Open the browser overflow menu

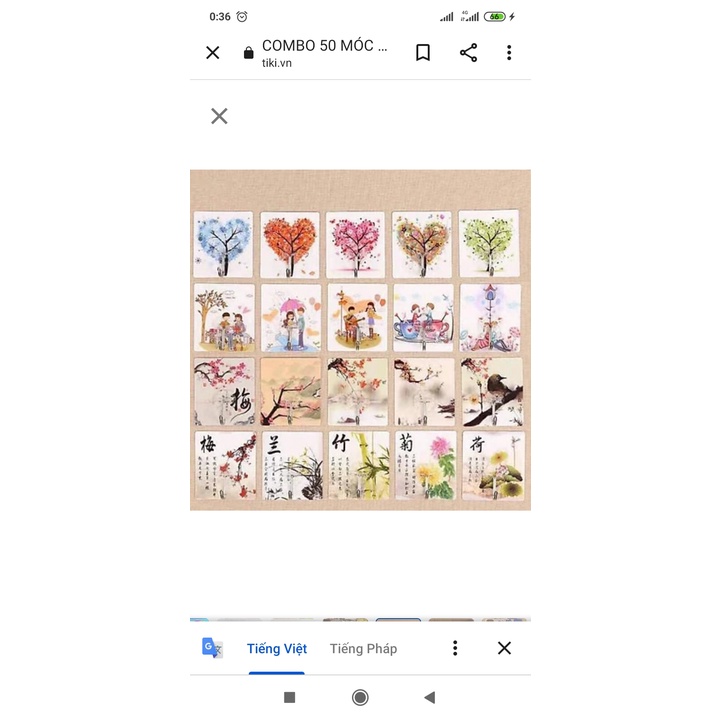pyautogui.click(x=509, y=52)
